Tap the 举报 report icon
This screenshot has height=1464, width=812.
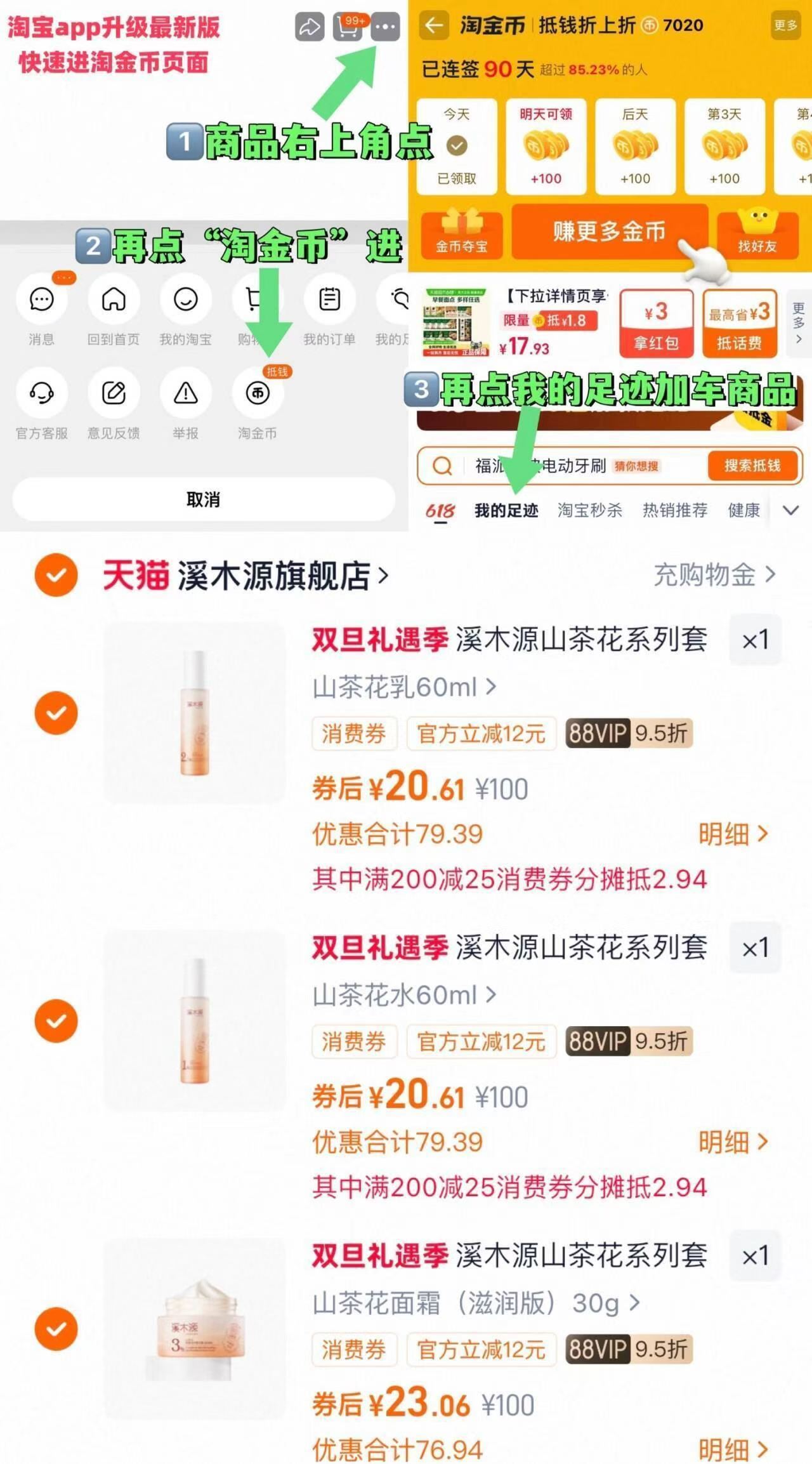pyautogui.click(x=184, y=393)
